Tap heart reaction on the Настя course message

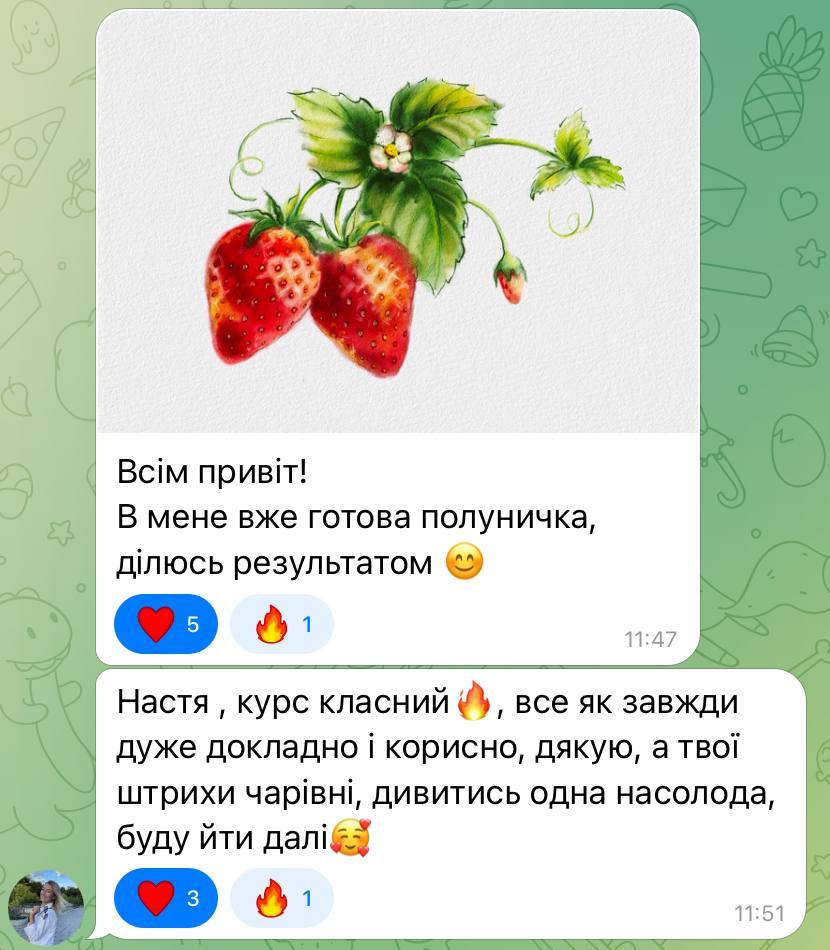pyautogui.click(x=167, y=898)
